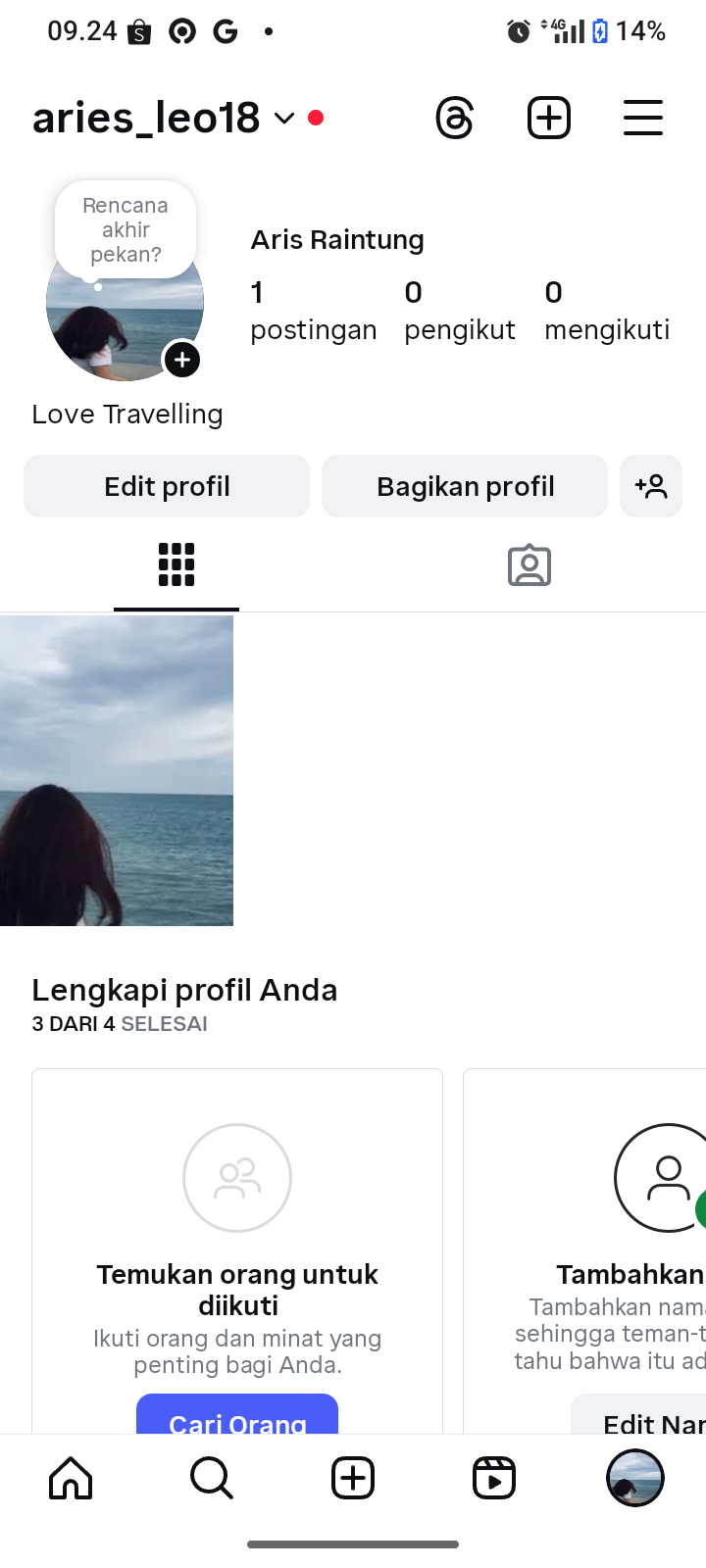This screenshot has width=706, height=1568.
Task: Switch to the posts grid tab
Action: tap(176, 565)
